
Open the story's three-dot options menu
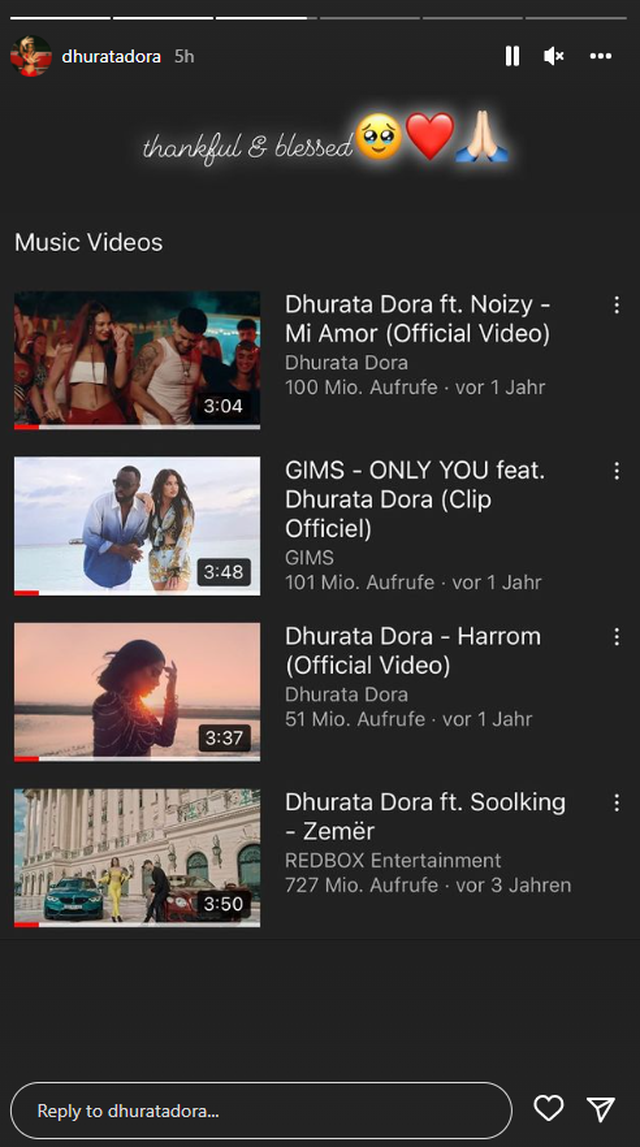point(600,57)
